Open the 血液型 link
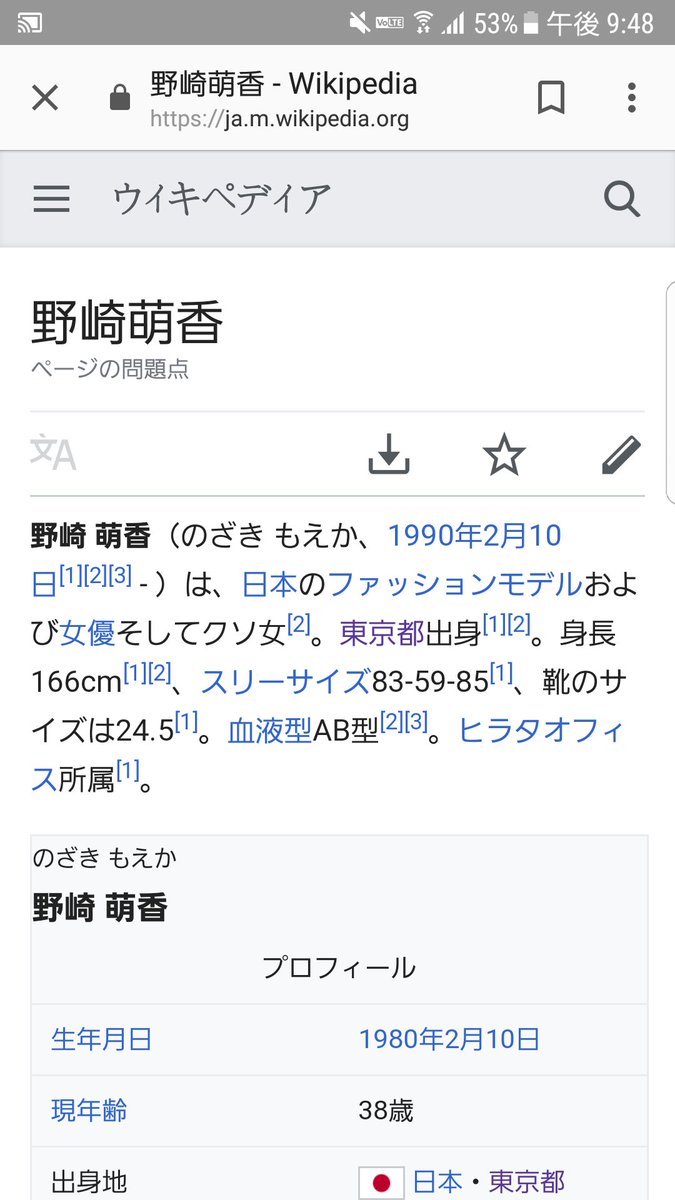Image resolution: width=675 pixels, height=1200 pixels. click(270, 730)
